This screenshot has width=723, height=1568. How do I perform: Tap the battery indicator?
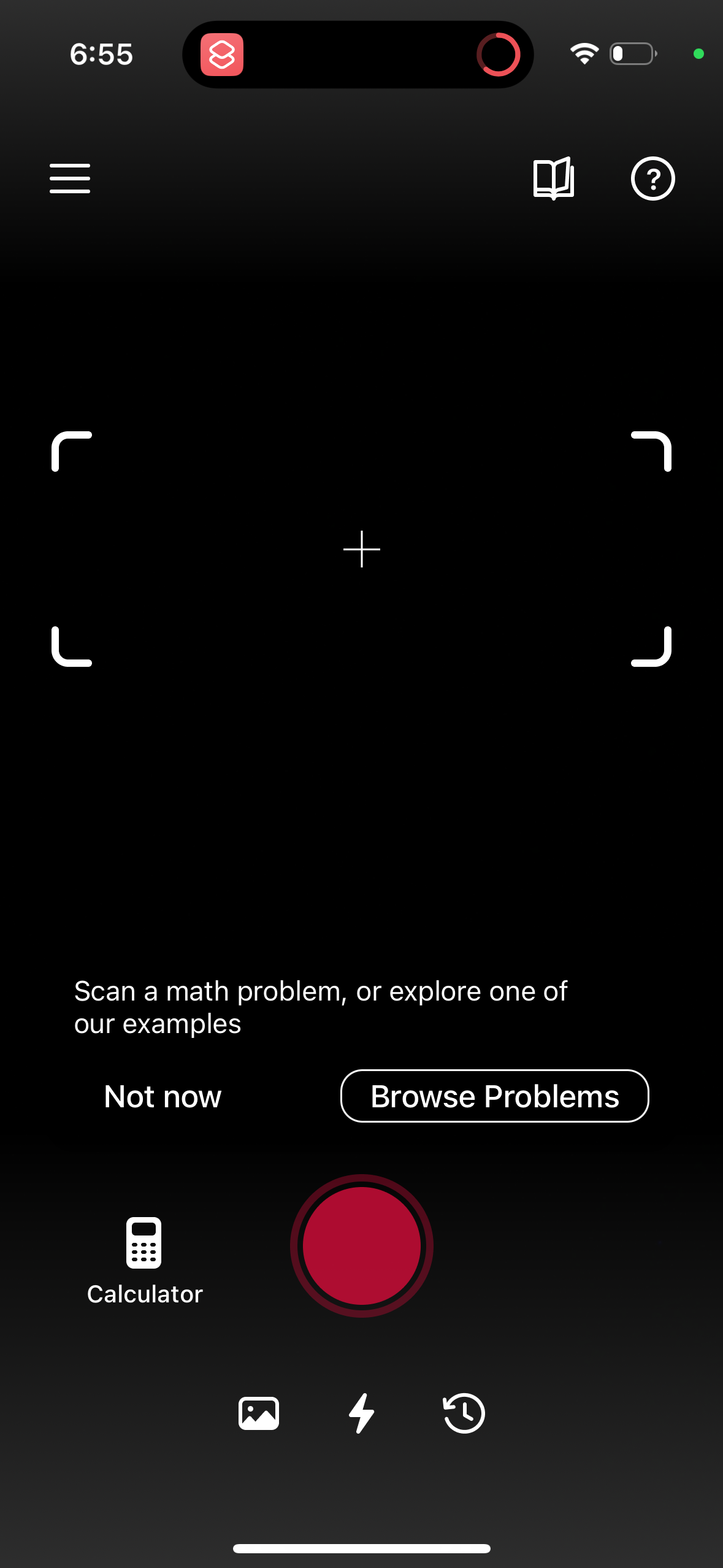pos(632,53)
